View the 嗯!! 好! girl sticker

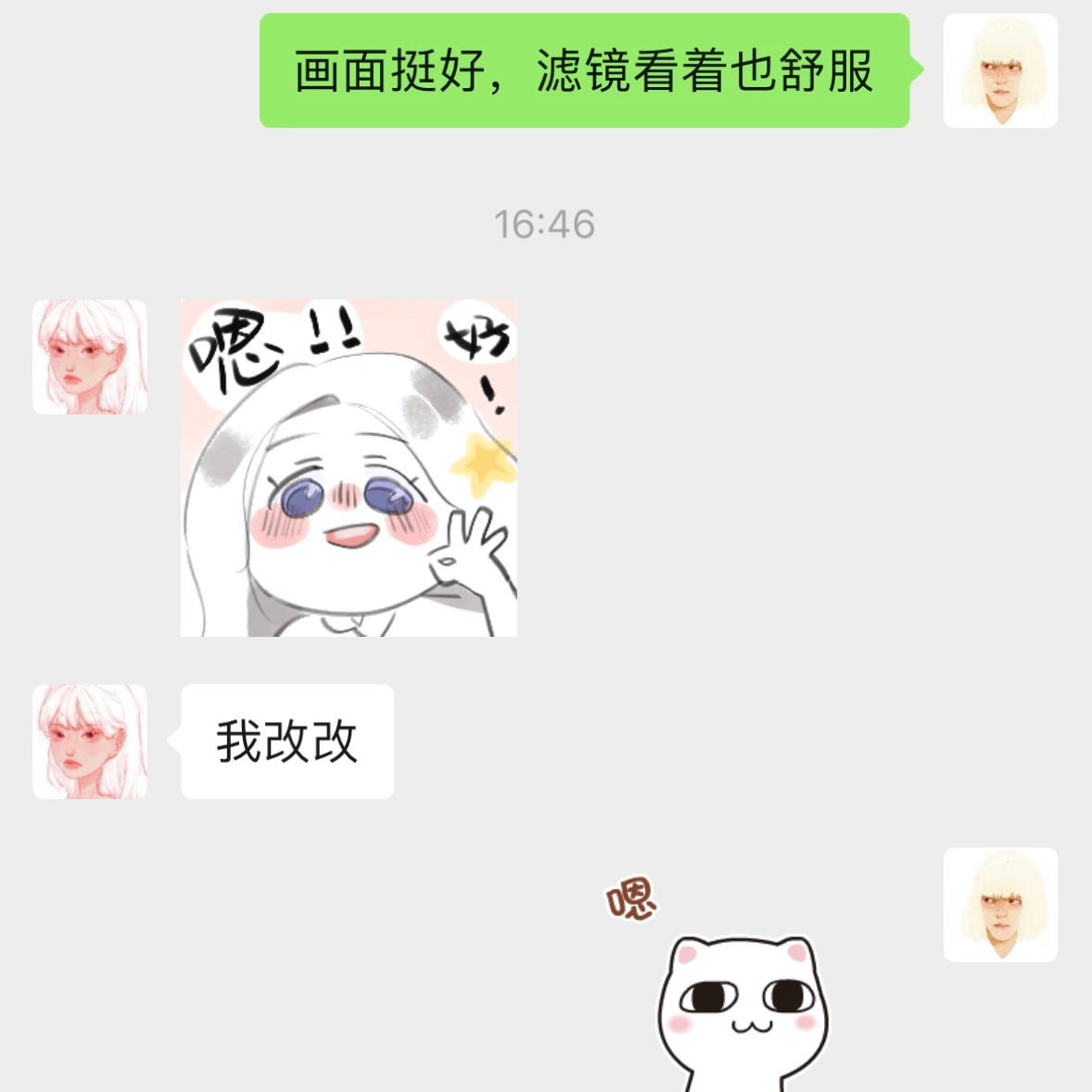pos(349,468)
